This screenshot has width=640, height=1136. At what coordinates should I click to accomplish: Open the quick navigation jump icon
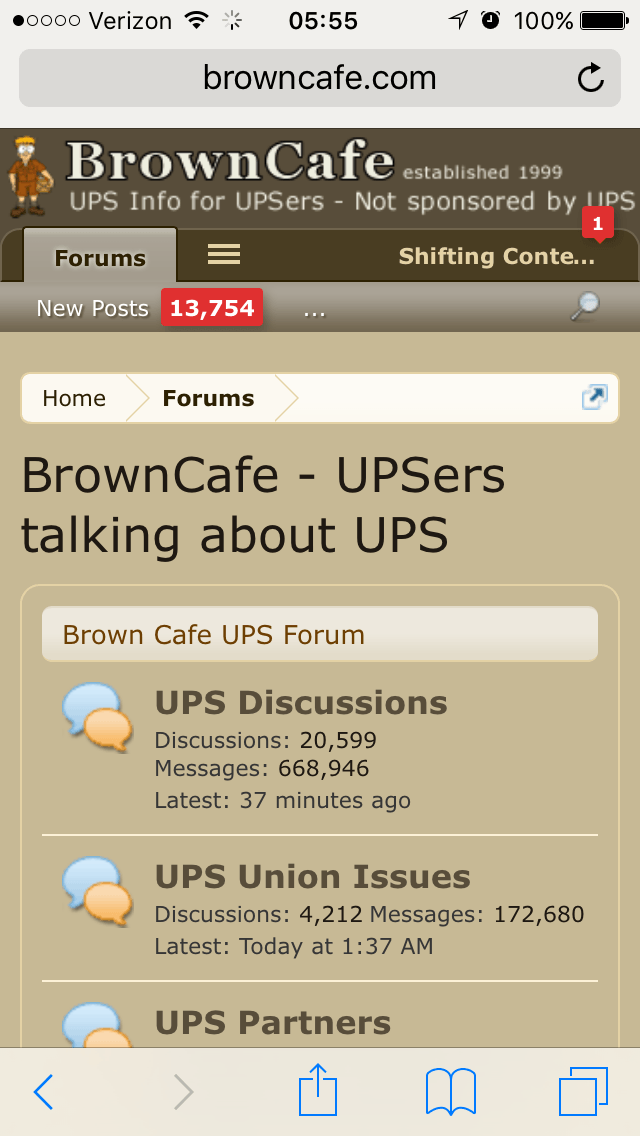click(x=594, y=398)
